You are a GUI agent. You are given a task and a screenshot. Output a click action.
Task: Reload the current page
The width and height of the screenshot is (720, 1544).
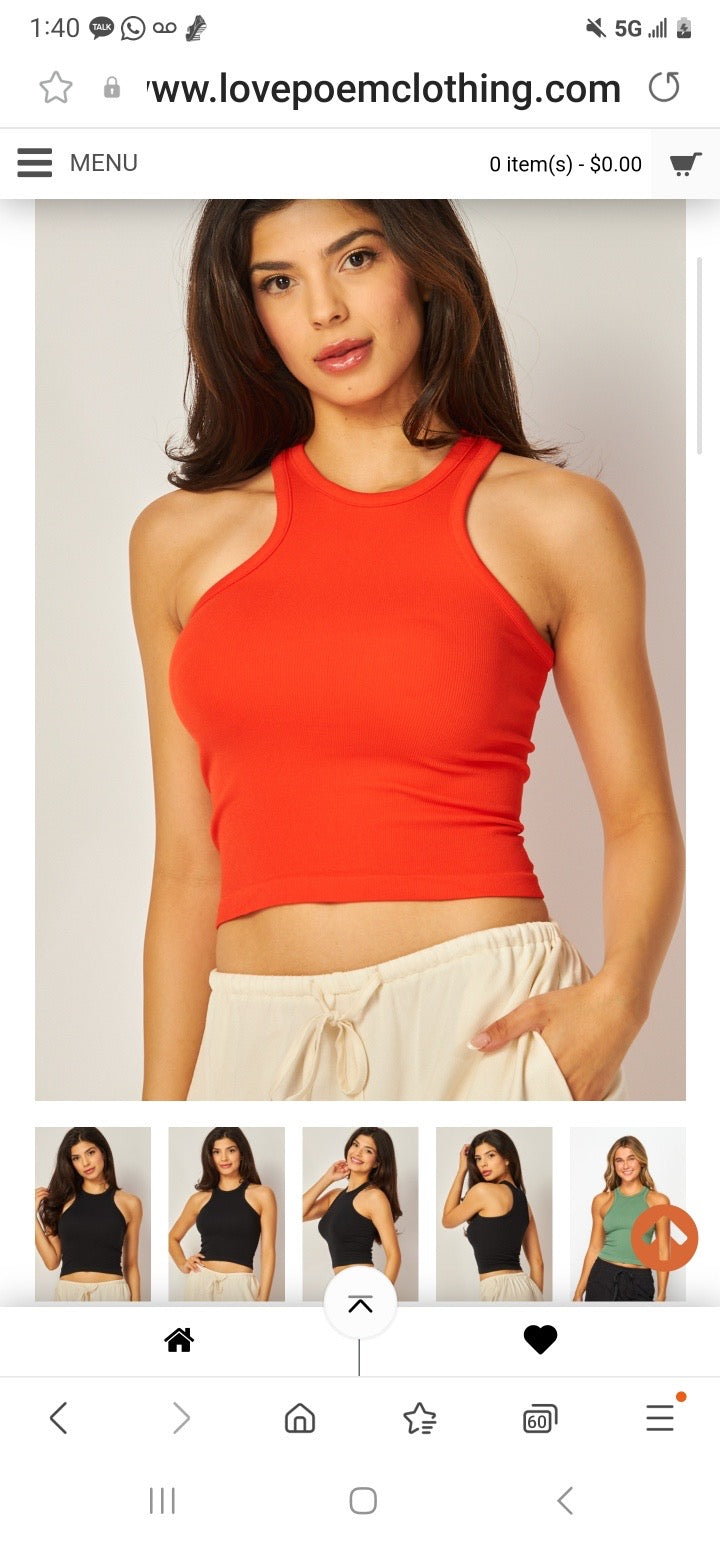point(664,88)
